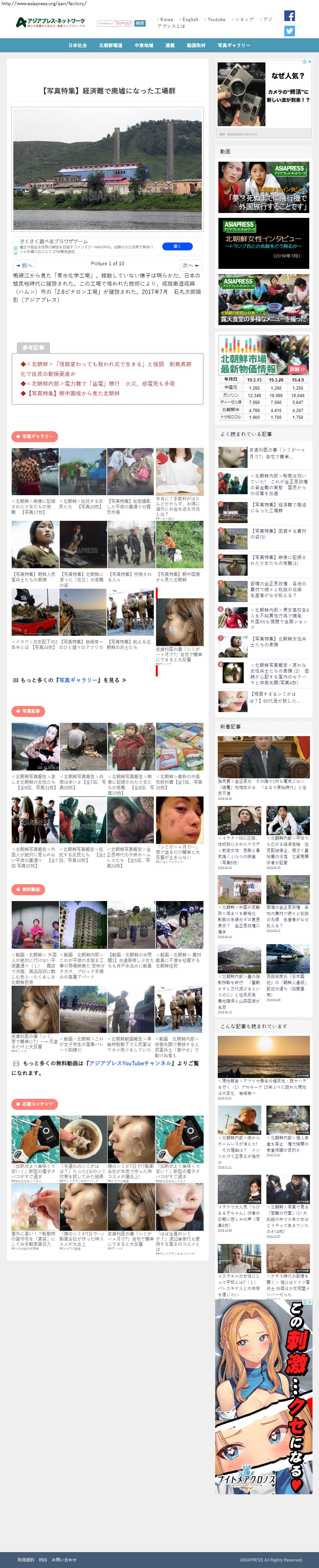Open the Facebook page icon
Screen dimensions: 319x1568
[289, 16]
